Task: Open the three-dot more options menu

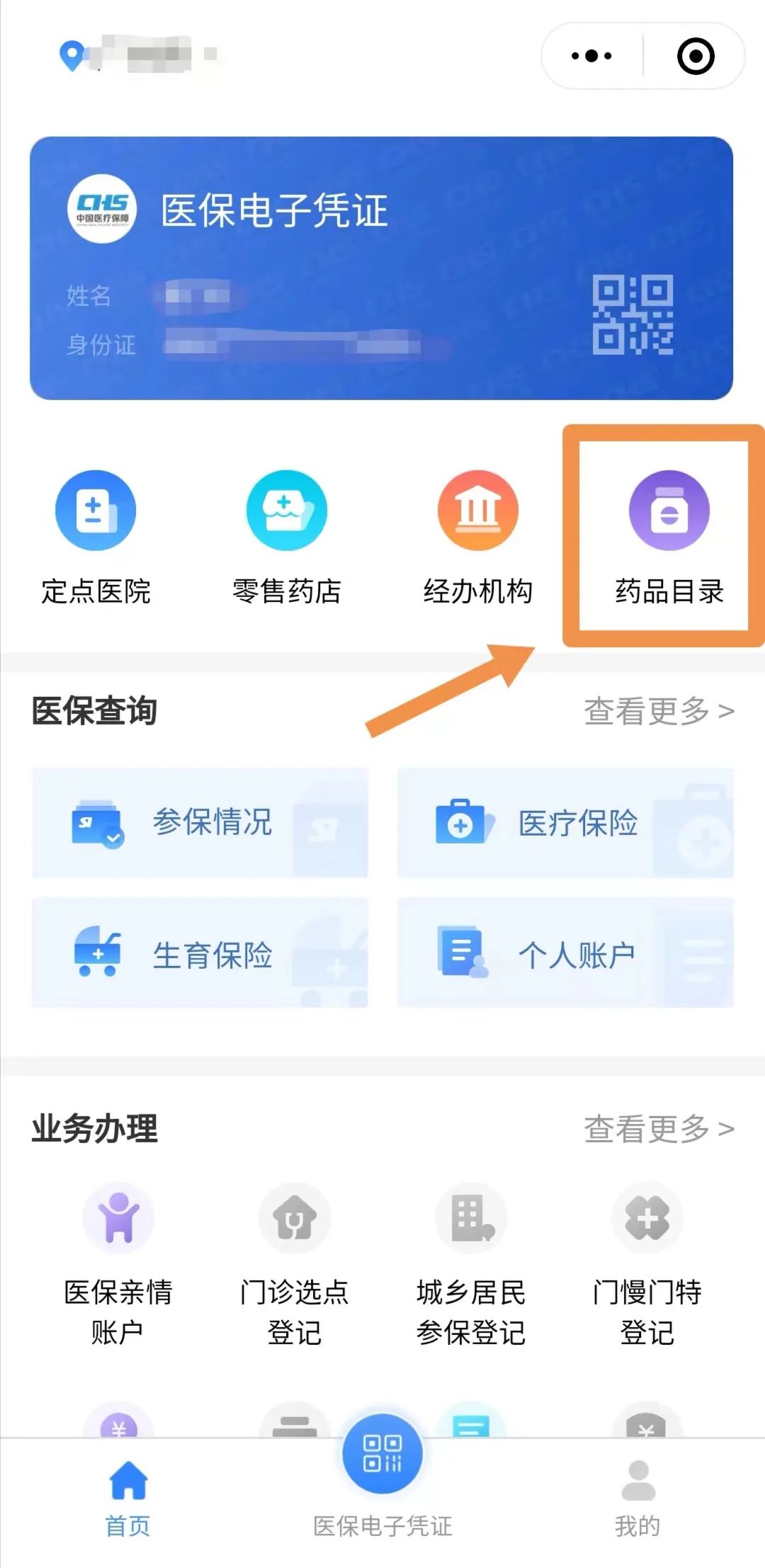Action: coord(591,55)
